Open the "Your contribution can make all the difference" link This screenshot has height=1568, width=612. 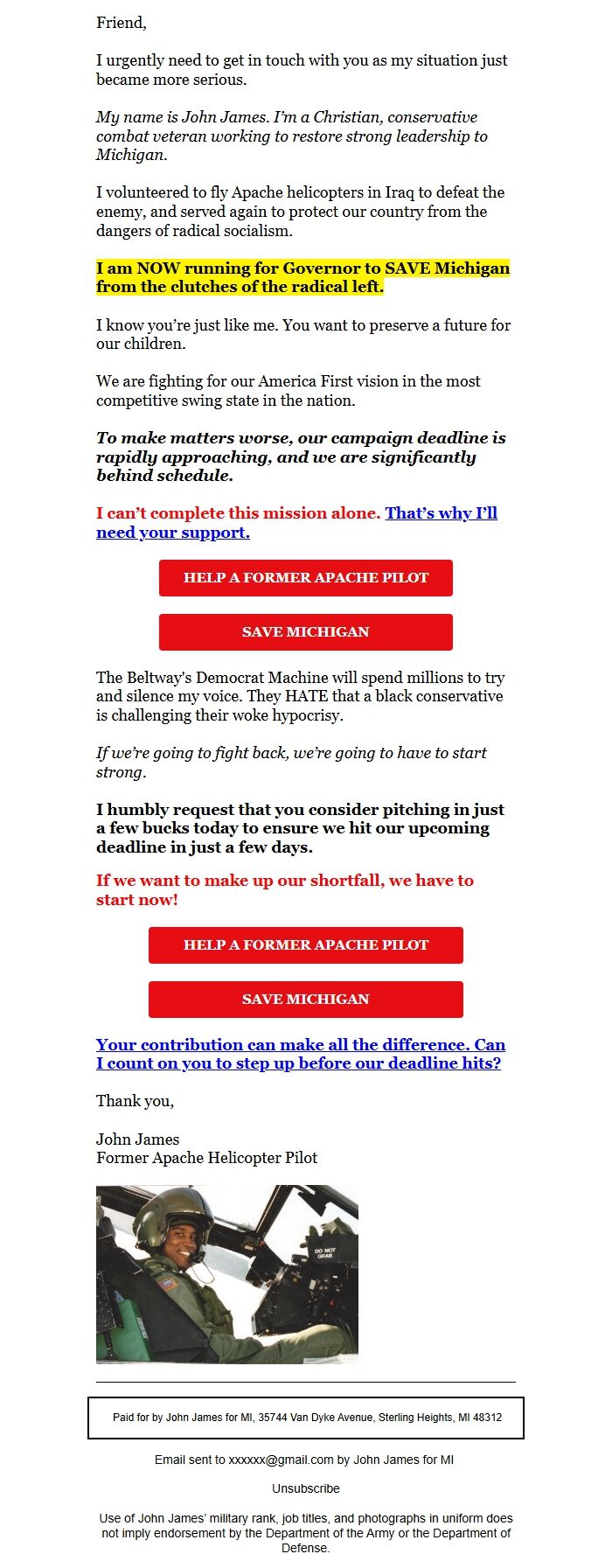tap(301, 1054)
